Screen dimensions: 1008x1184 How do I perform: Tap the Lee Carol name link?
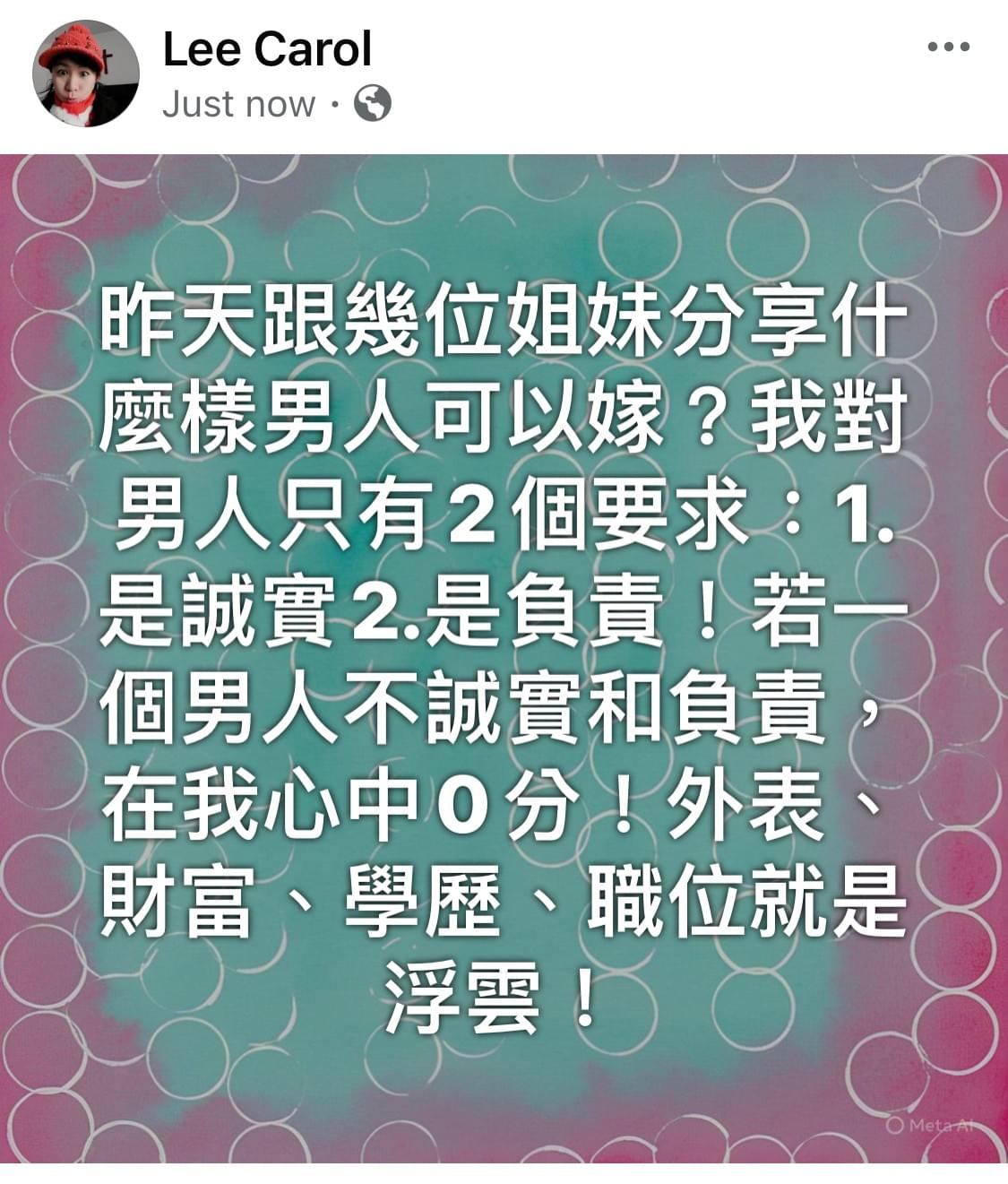(x=267, y=49)
